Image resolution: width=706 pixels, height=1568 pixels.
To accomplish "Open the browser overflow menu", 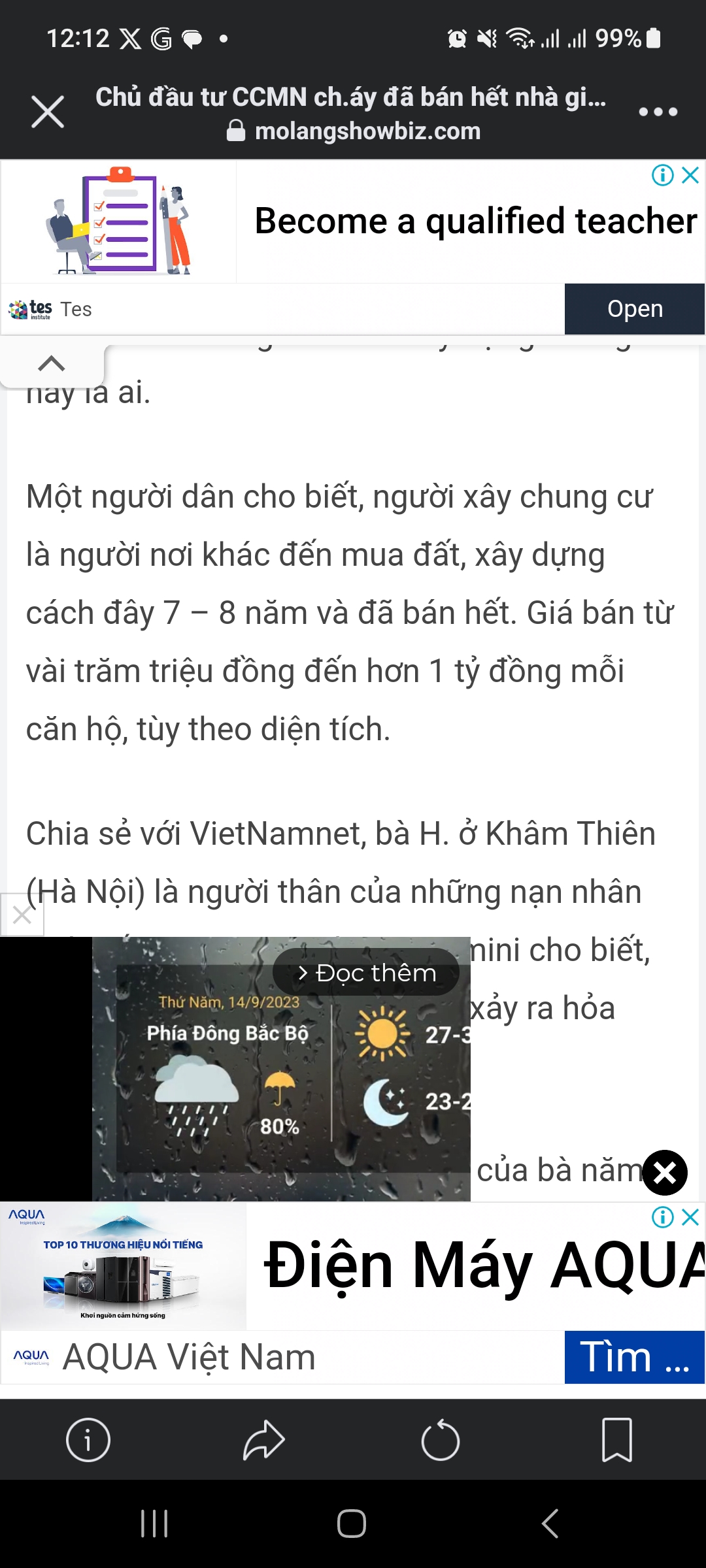I will [x=658, y=112].
